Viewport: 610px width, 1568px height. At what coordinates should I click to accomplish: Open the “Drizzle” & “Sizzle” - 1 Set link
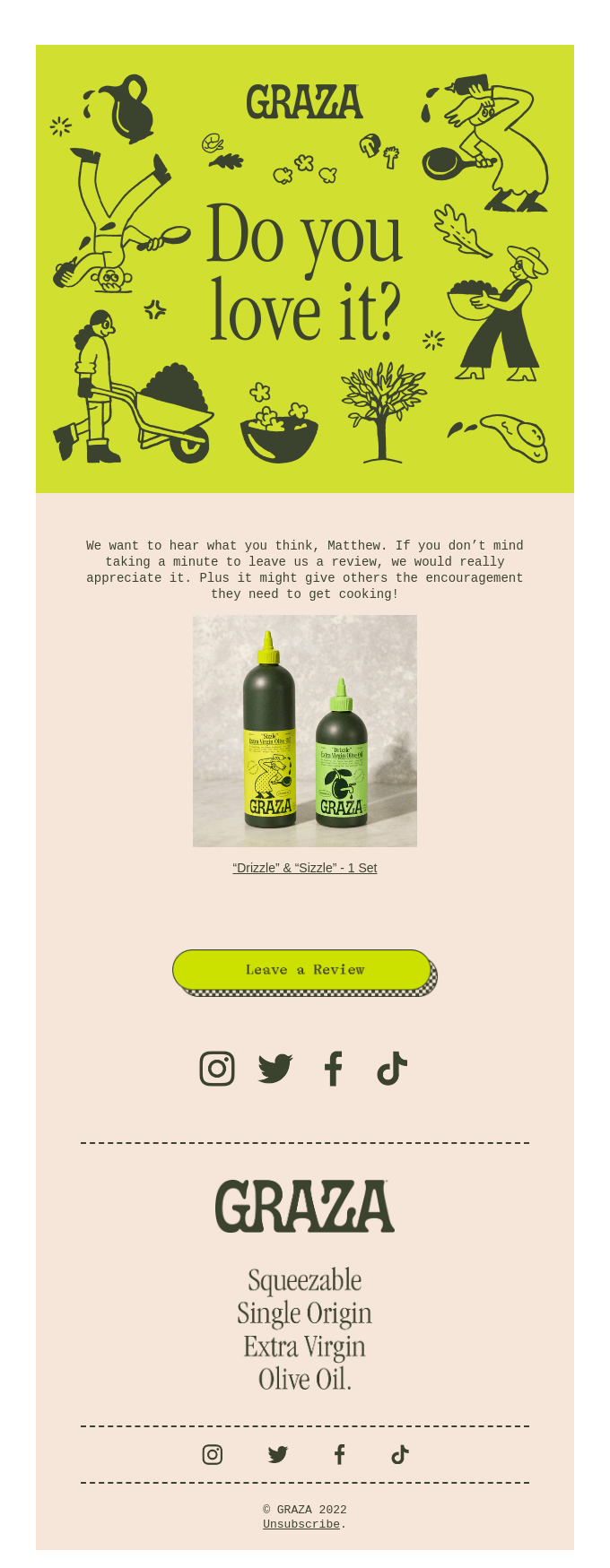click(305, 868)
